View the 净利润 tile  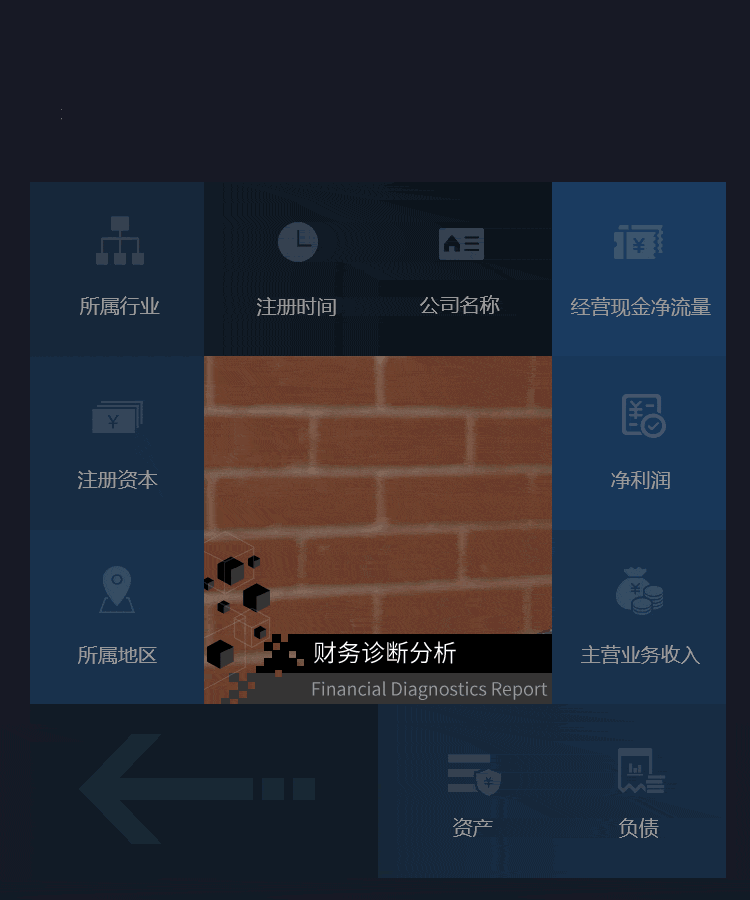[639, 443]
